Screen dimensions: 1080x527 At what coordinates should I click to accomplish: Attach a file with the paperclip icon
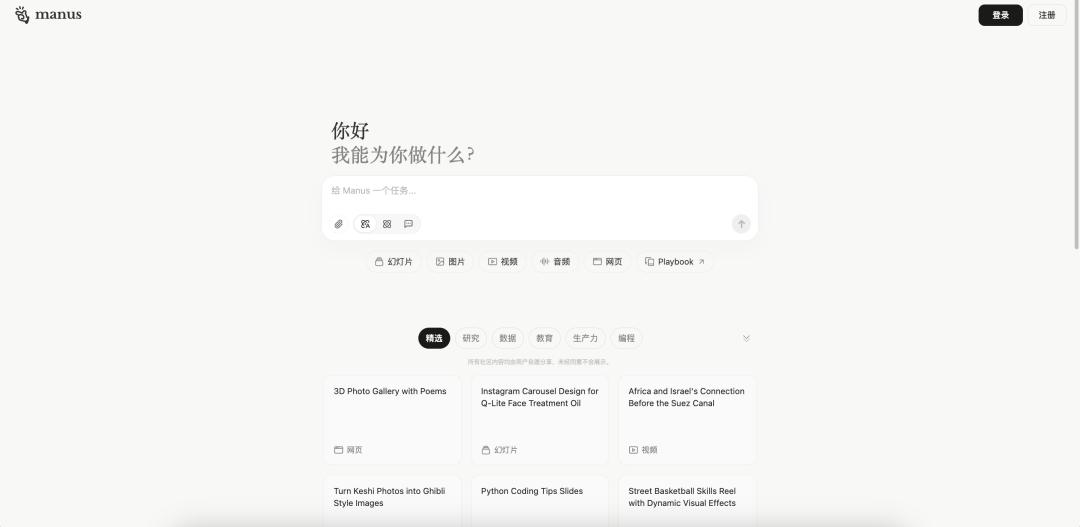click(x=339, y=224)
